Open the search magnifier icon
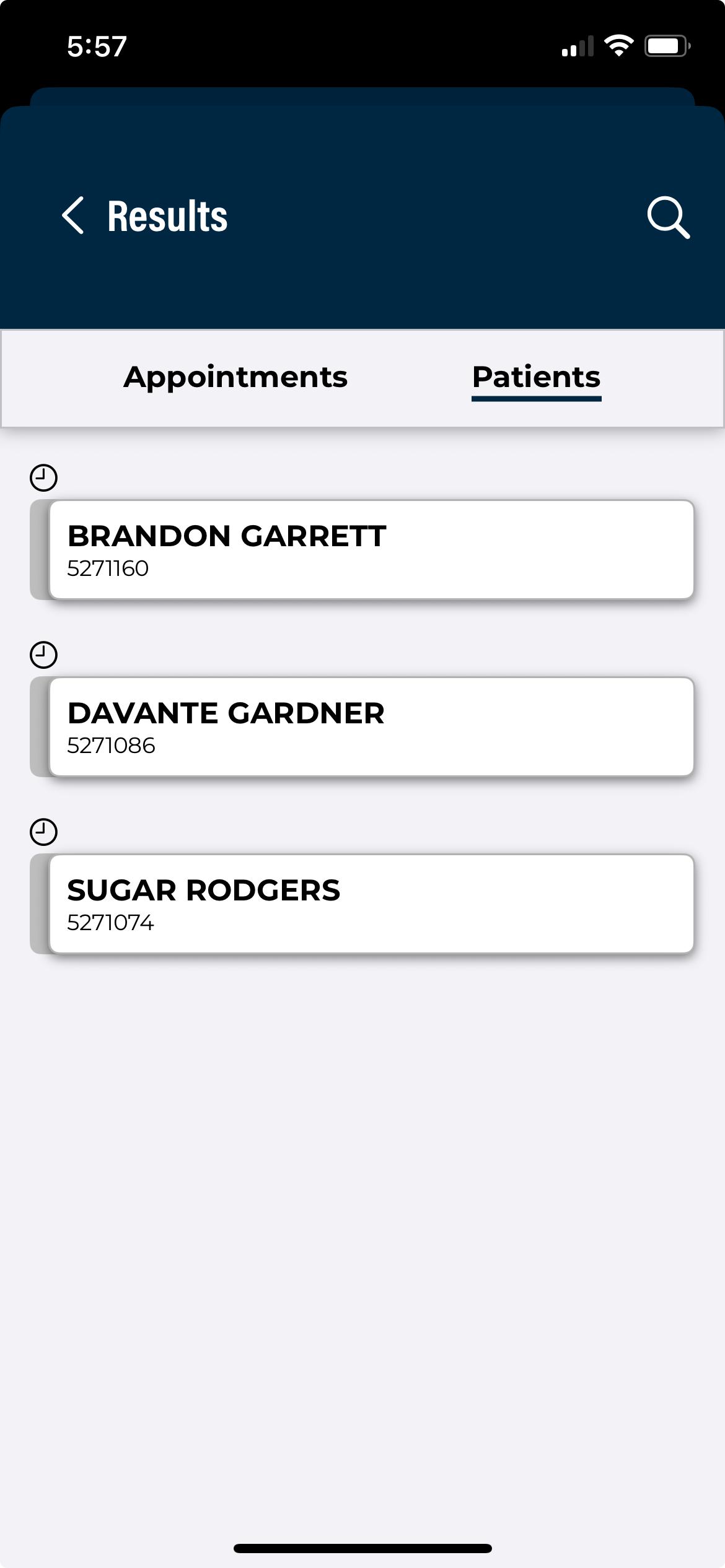The height and width of the screenshot is (1568, 725). pos(668,217)
